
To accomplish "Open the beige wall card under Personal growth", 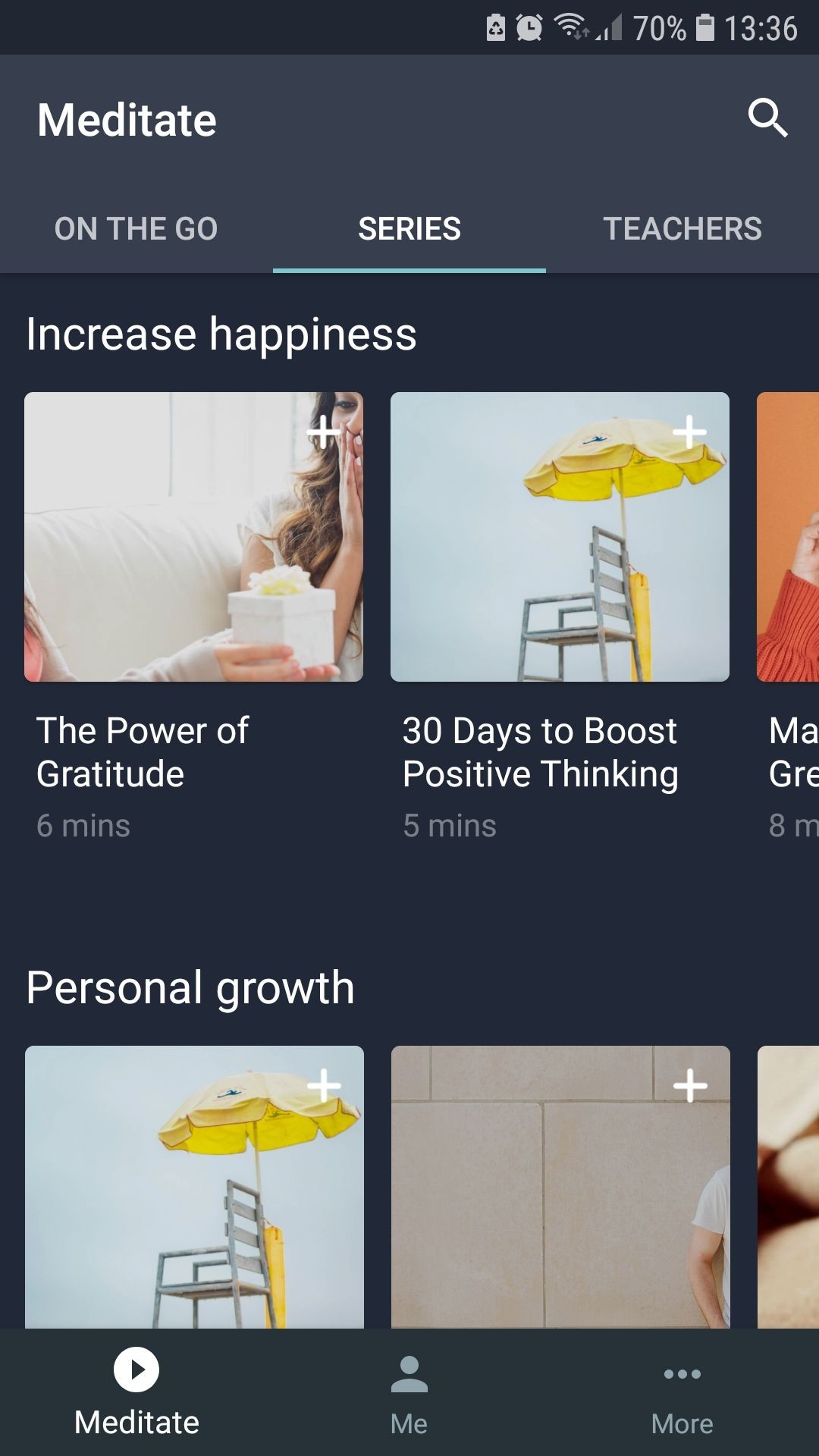I will point(560,1198).
